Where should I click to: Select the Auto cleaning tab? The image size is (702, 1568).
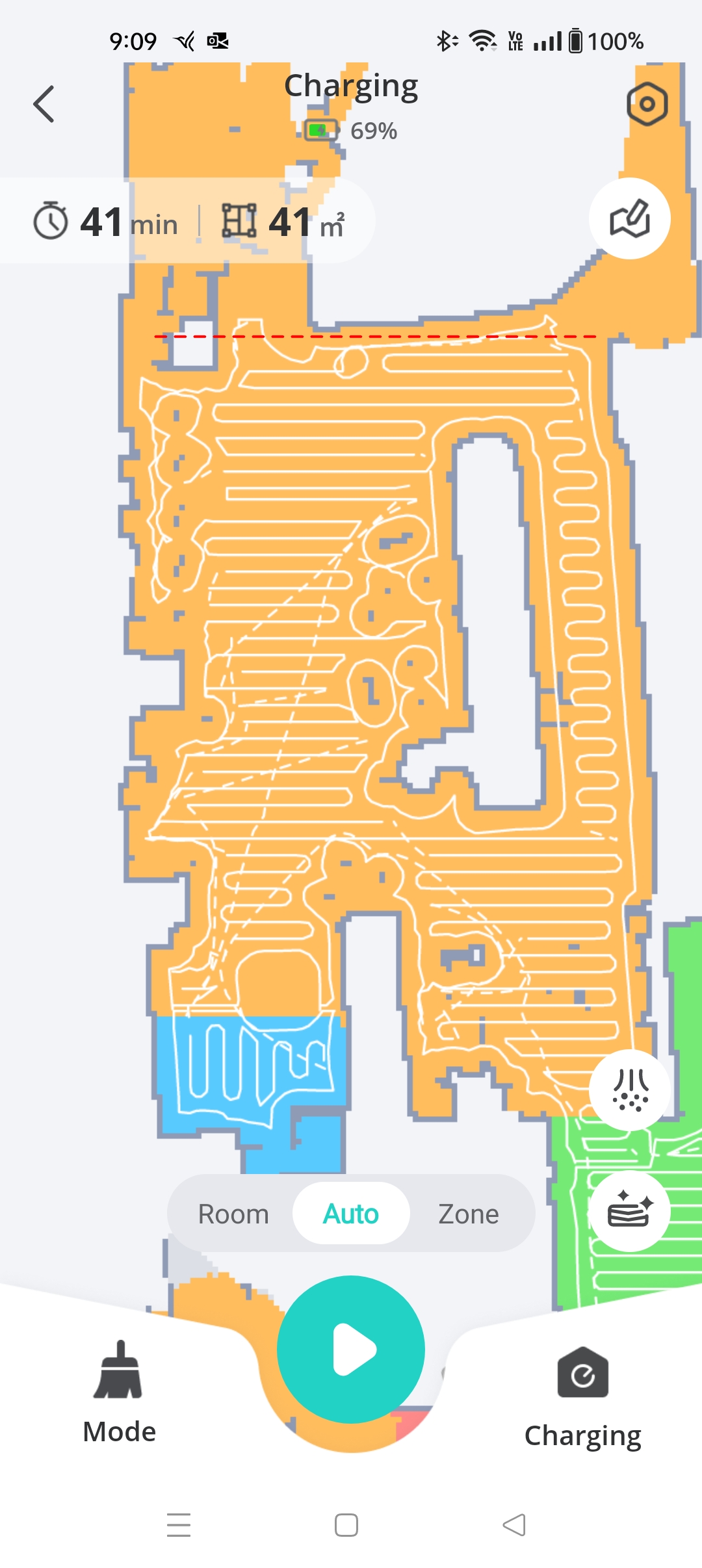[x=351, y=1214]
